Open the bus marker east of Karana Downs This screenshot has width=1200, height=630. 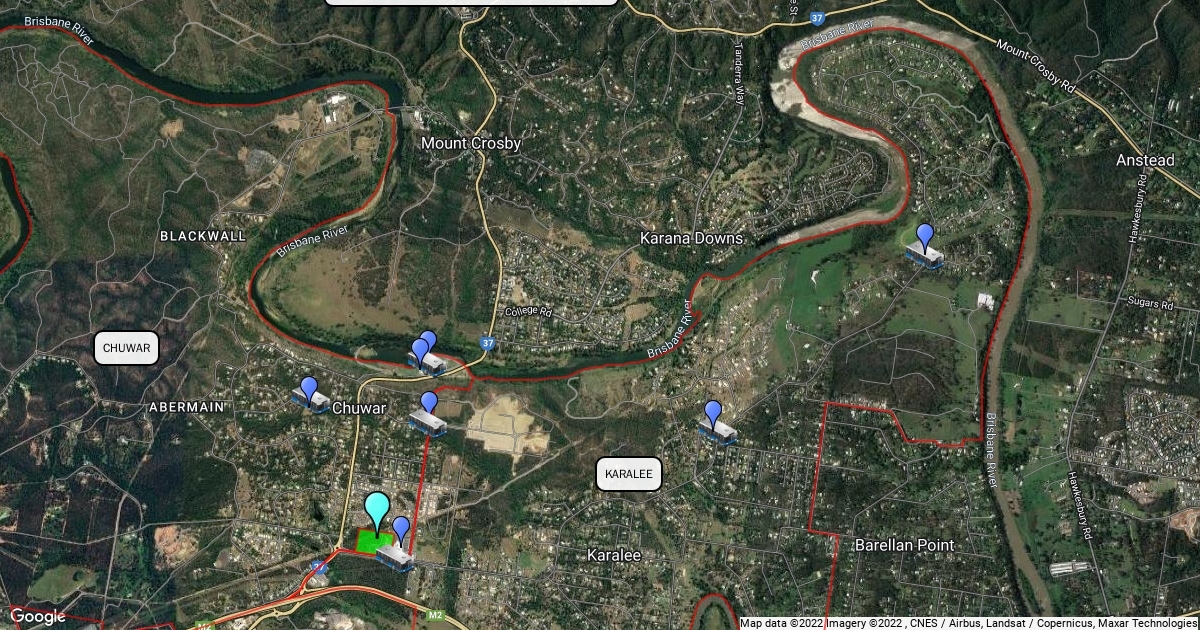pyautogui.click(x=925, y=250)
